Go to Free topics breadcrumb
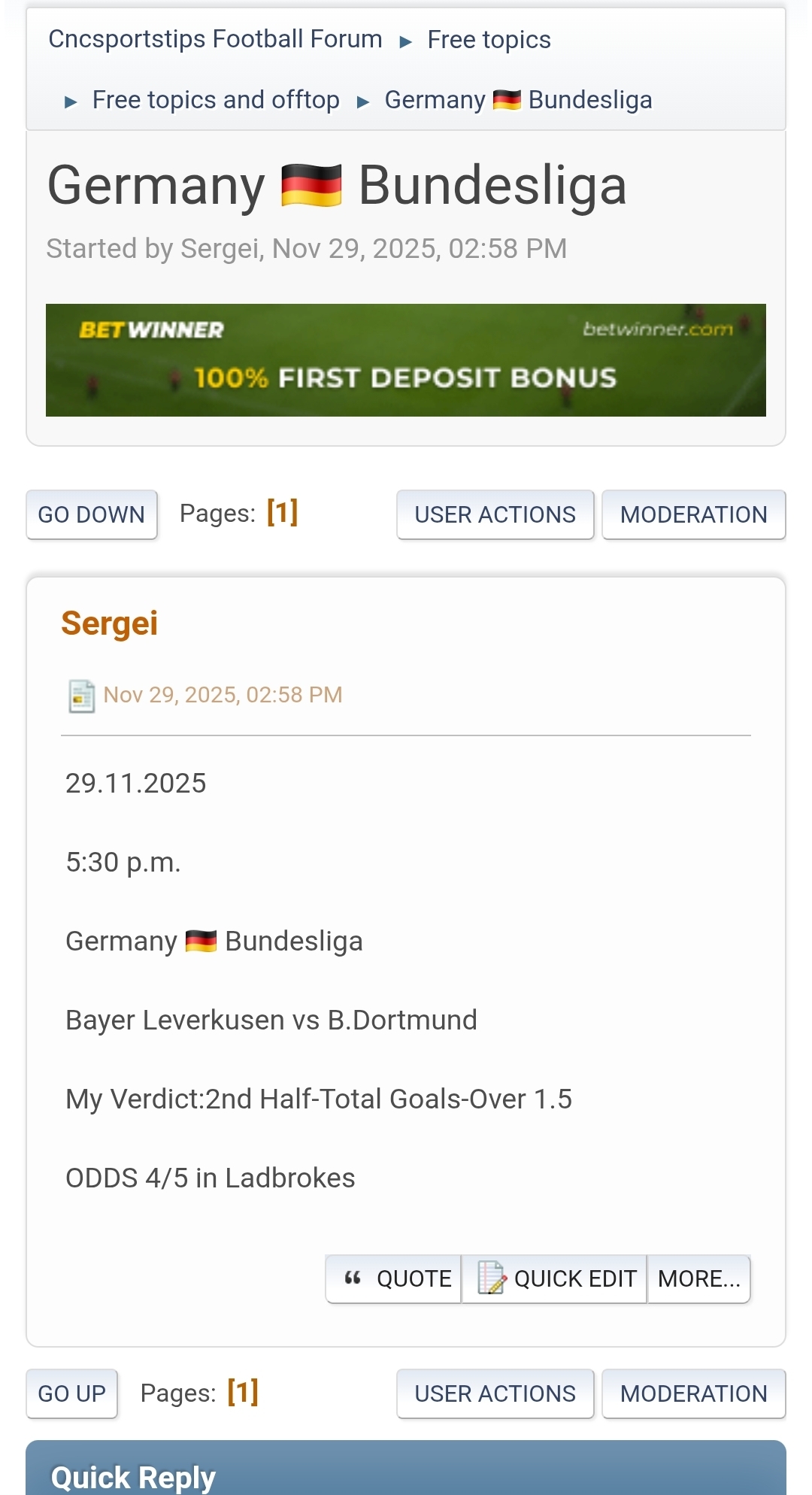 coord(489,40)
